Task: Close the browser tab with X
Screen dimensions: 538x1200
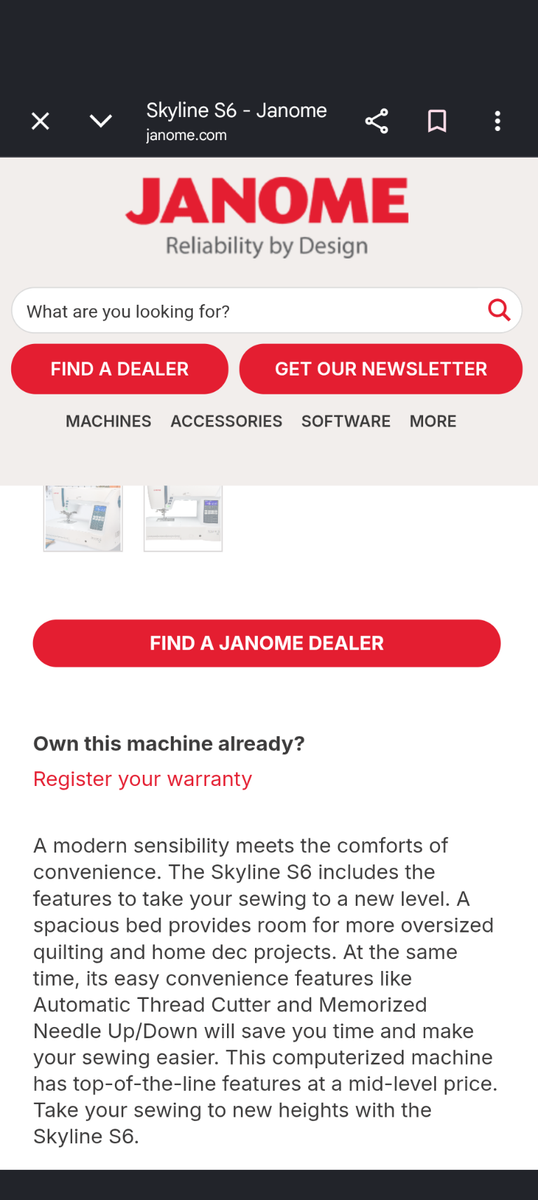Action: (x=40, y=121)
